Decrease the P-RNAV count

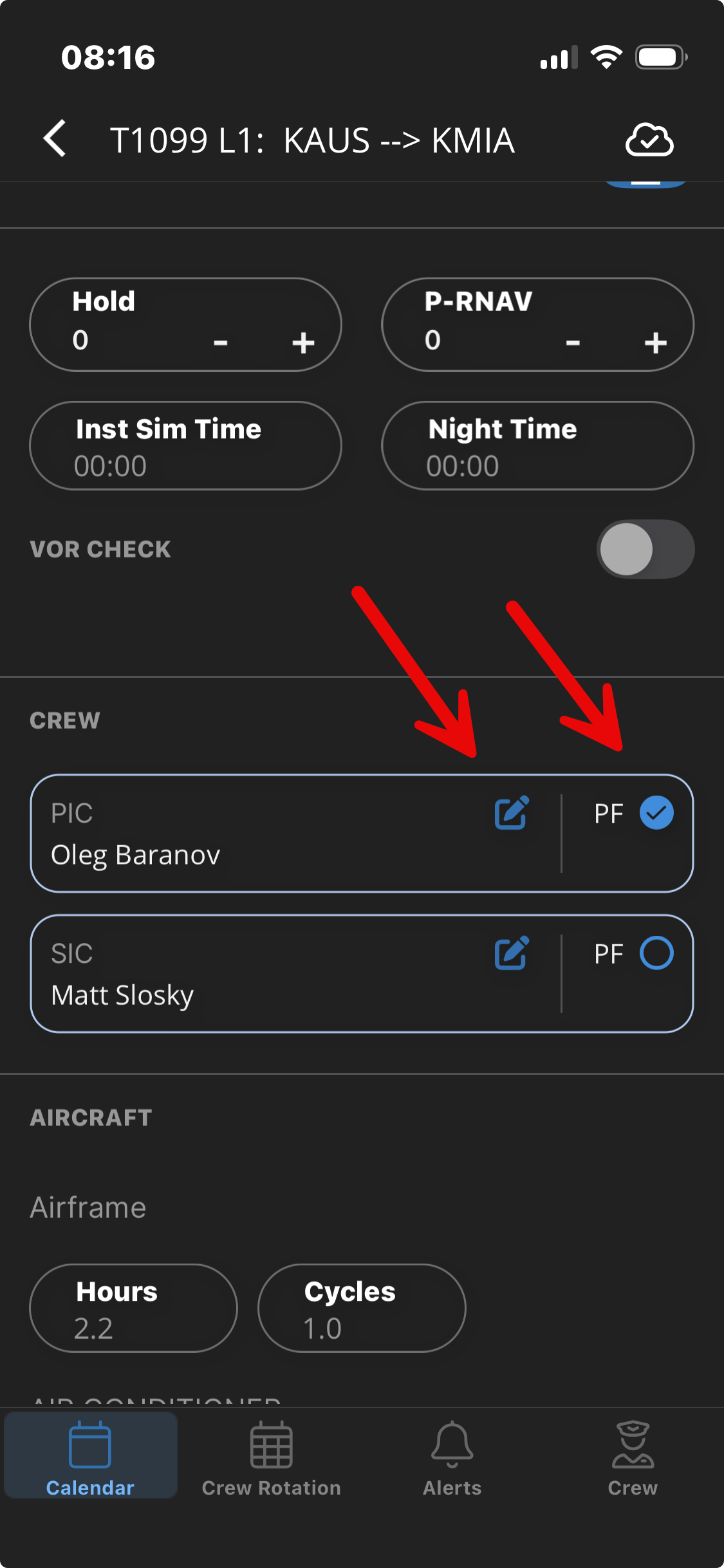coord(573,342)
